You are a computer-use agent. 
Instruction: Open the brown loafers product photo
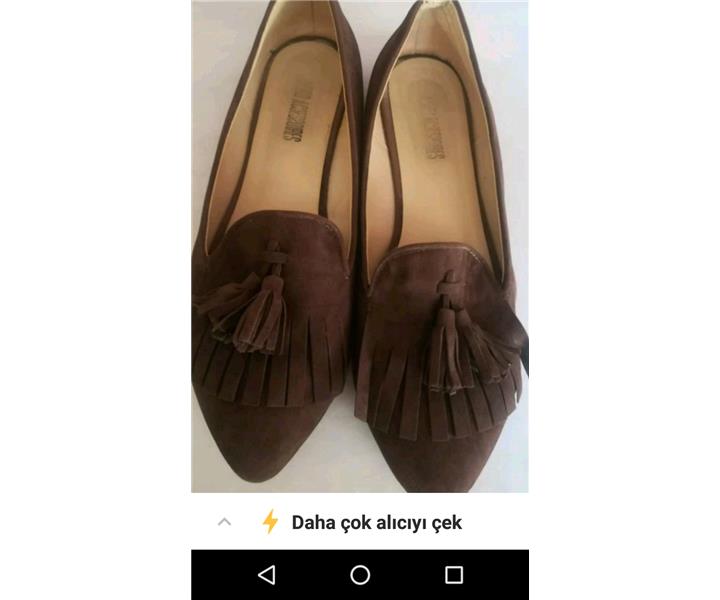tap(360, 246)
